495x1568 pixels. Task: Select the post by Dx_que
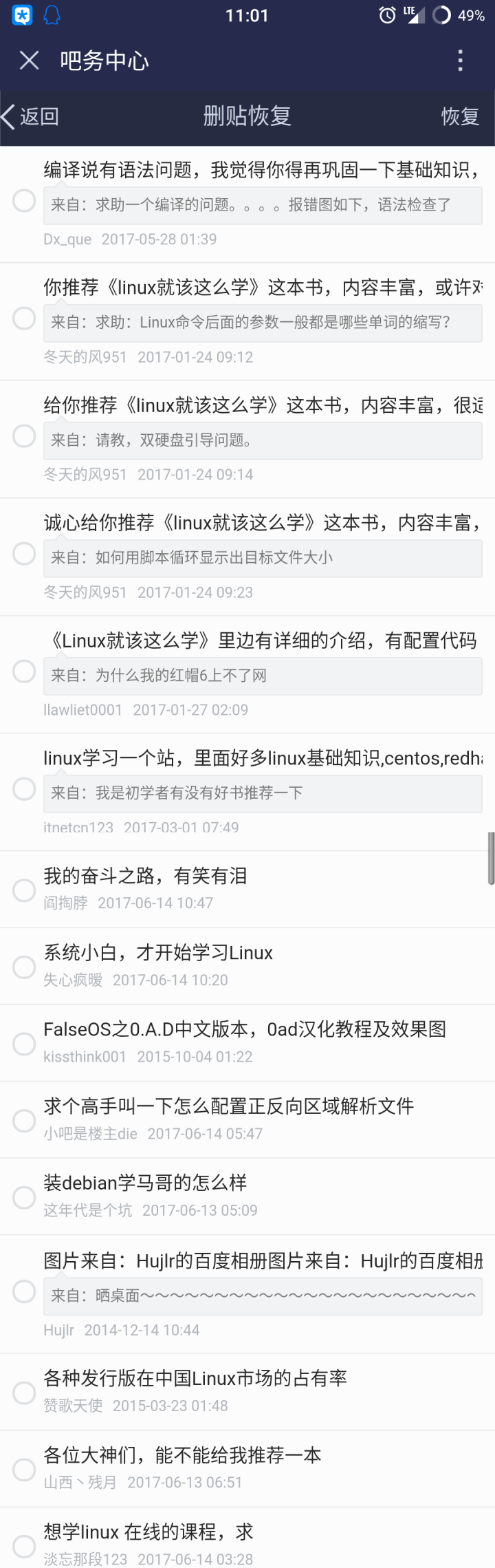[x=24, y=201]
